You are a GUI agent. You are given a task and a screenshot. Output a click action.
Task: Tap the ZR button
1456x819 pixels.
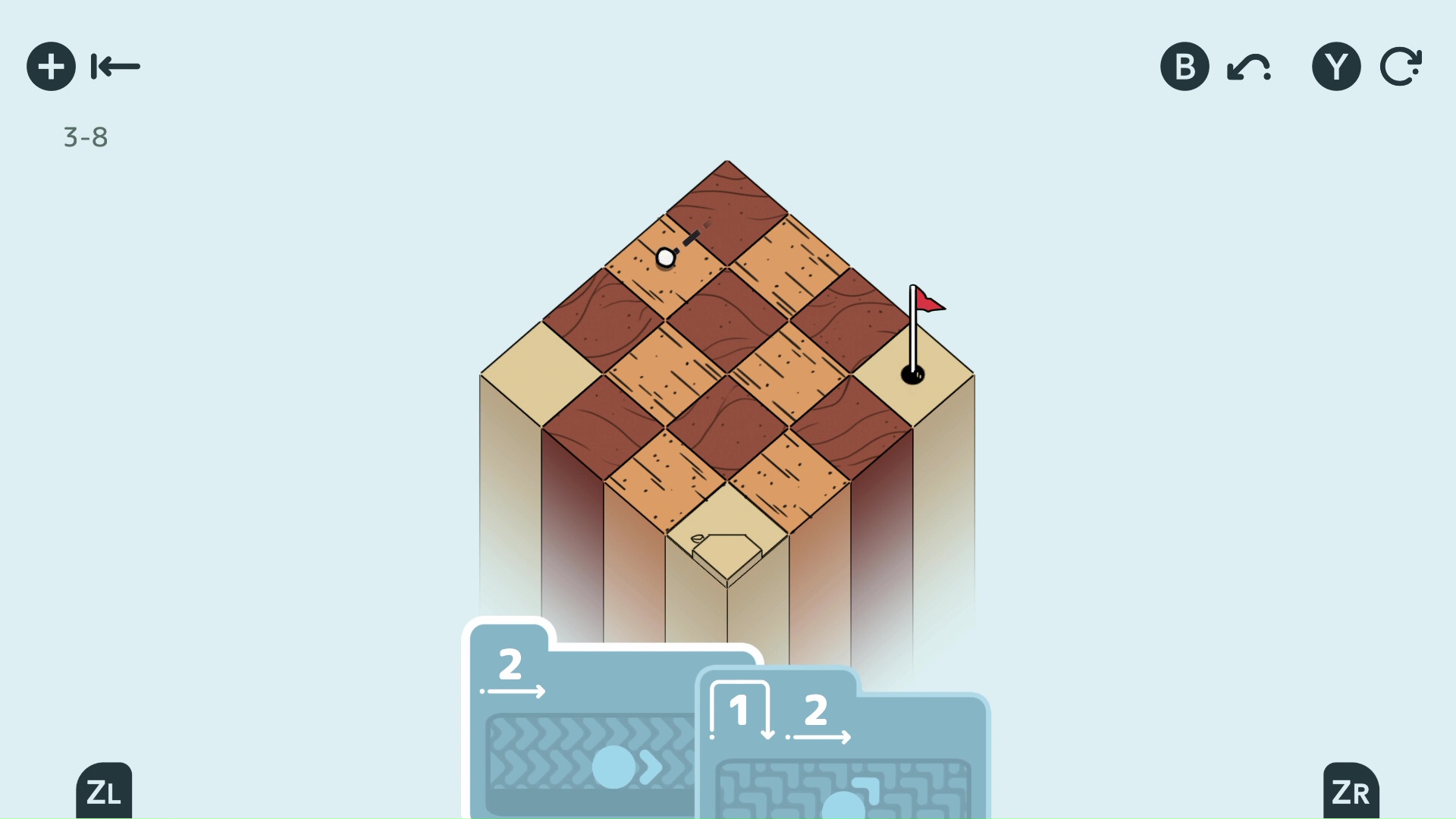pos(1351,792)
